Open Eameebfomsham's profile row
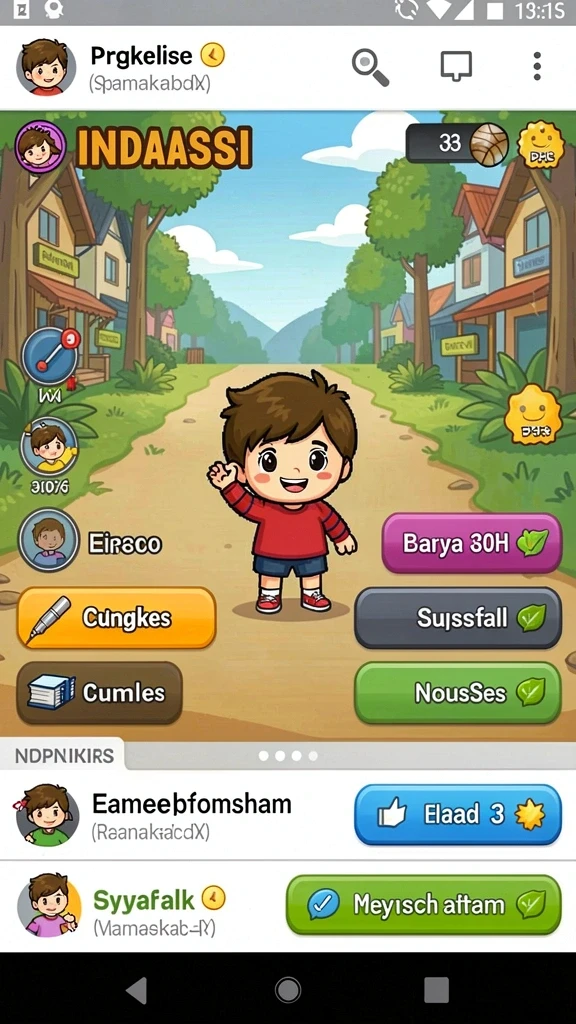Image resolution: width=576 pixels, height=1024 pixels. pyautogui.click(x=288, y=815)
